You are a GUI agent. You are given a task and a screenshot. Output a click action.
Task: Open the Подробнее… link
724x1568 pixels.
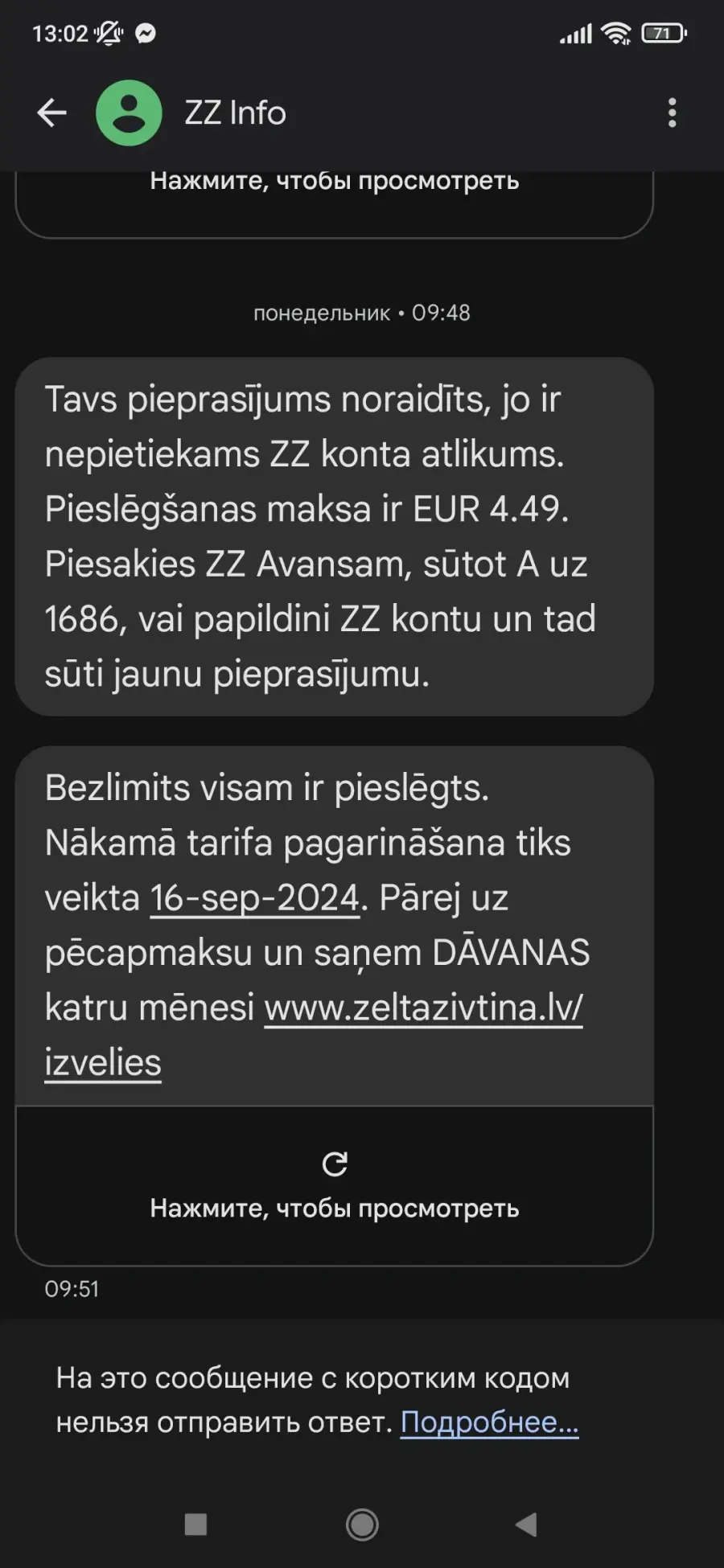(489, 1422)
